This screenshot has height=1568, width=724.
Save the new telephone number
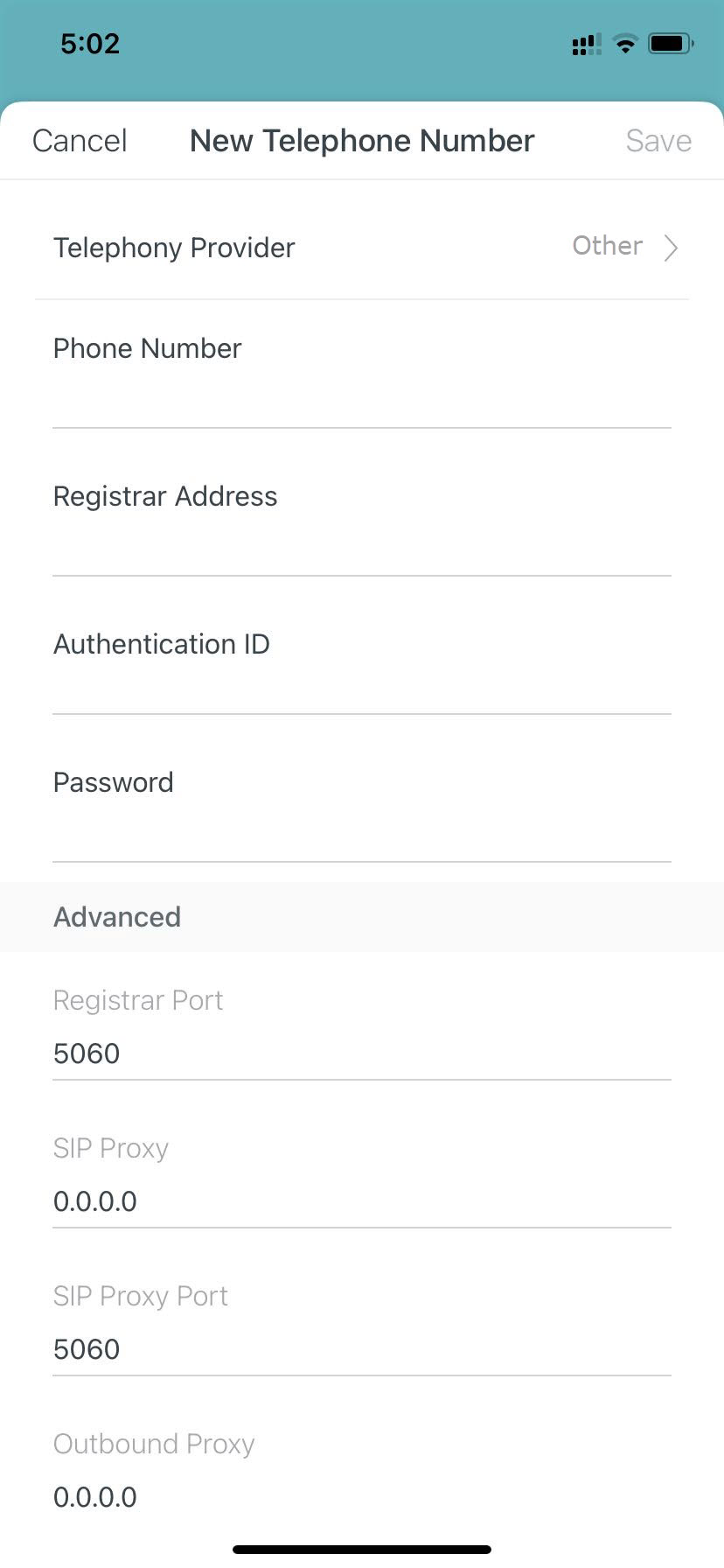658,140
